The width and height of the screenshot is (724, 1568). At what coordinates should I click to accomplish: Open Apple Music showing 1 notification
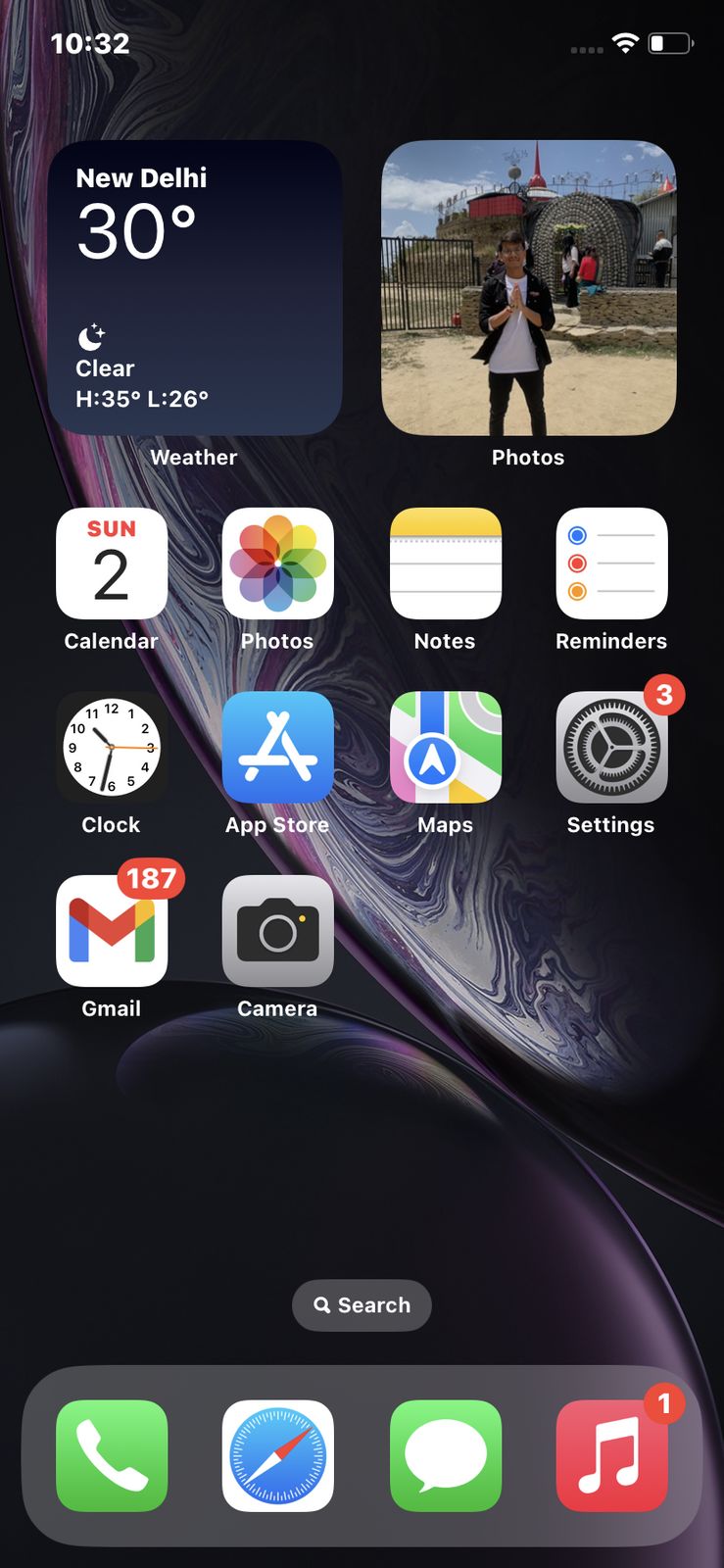point(611,1455)
